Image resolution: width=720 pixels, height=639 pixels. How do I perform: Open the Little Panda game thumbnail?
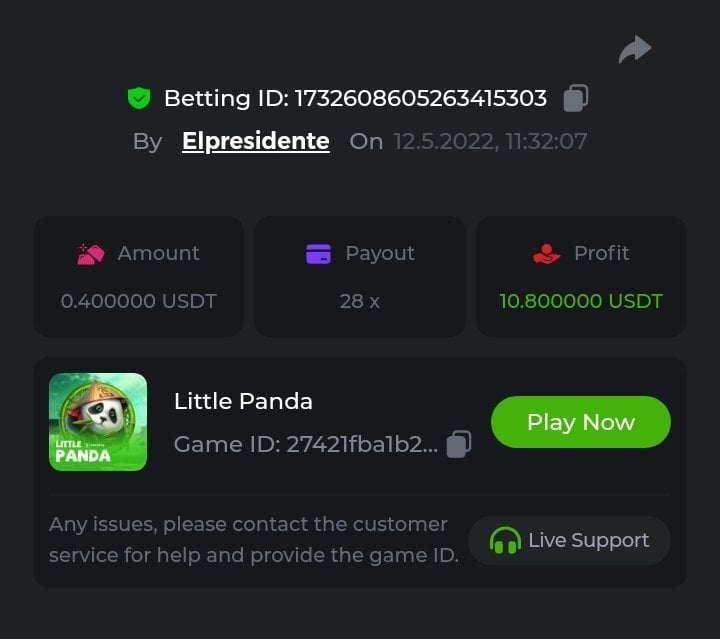pyautogui.click(x=98, y=422)
